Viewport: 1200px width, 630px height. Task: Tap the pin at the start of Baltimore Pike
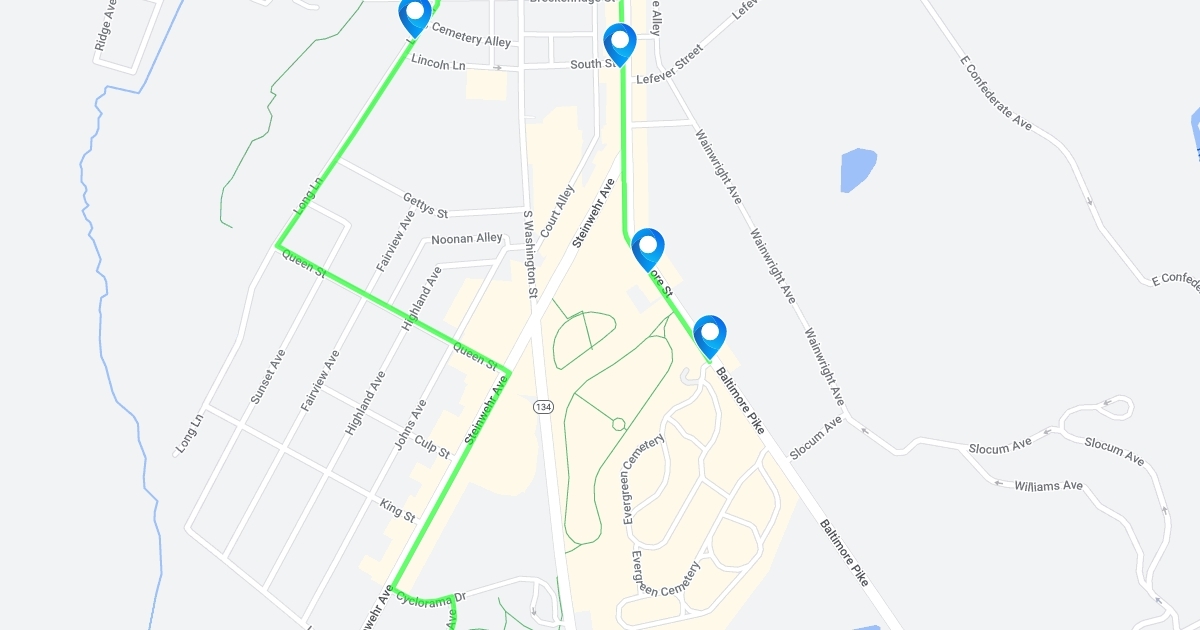[x=709, y=334]
